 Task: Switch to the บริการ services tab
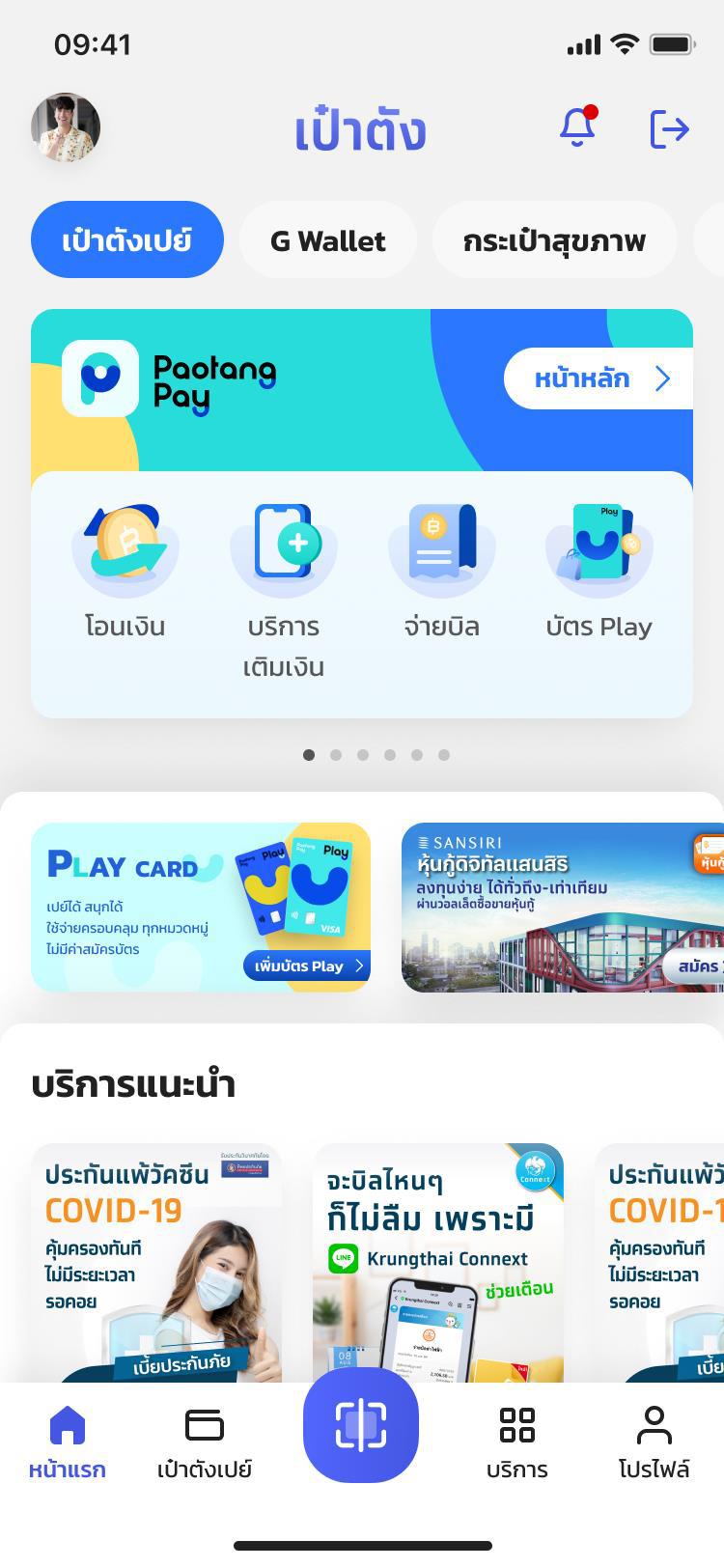pyautogui.click(x=517, y=1442)
